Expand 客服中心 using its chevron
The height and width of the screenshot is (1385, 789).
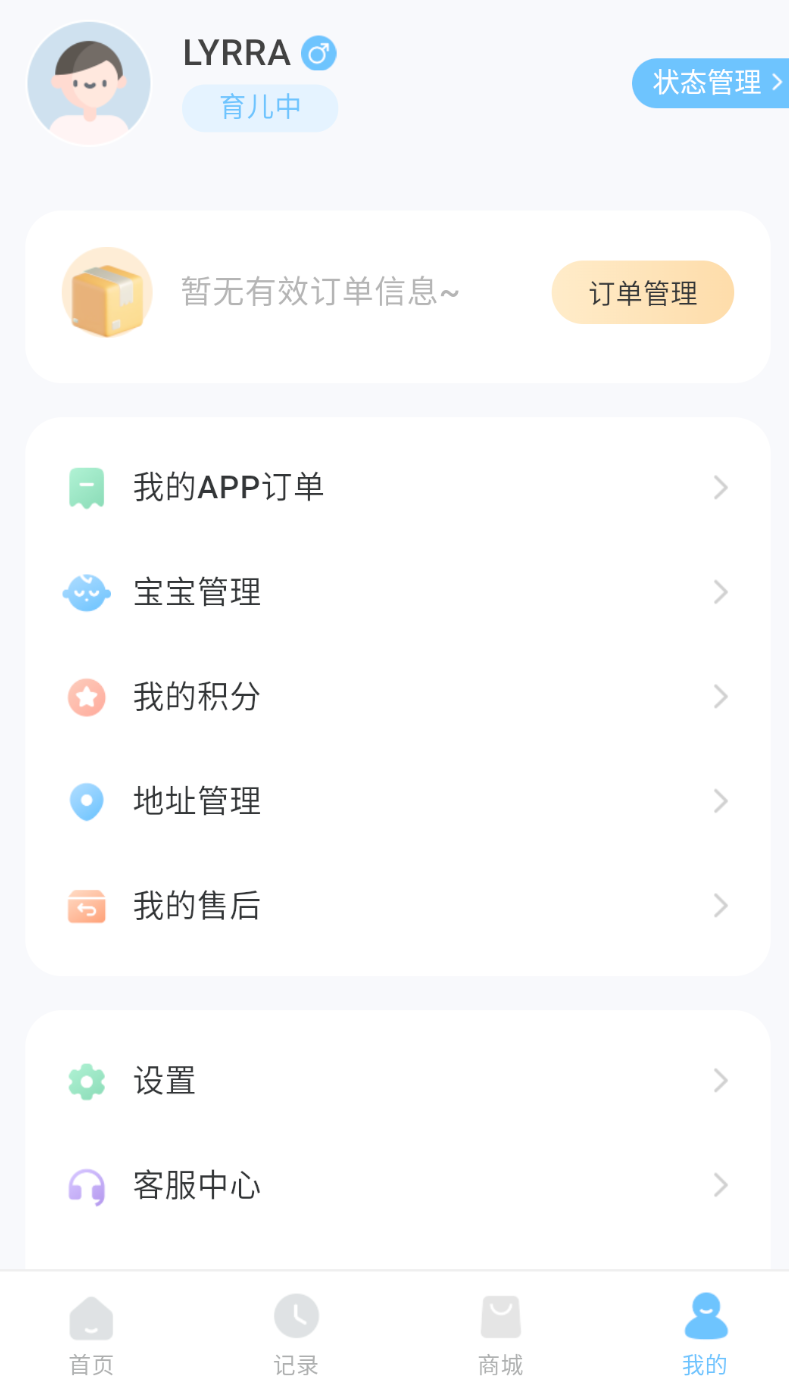click(x=720, y=1185)
